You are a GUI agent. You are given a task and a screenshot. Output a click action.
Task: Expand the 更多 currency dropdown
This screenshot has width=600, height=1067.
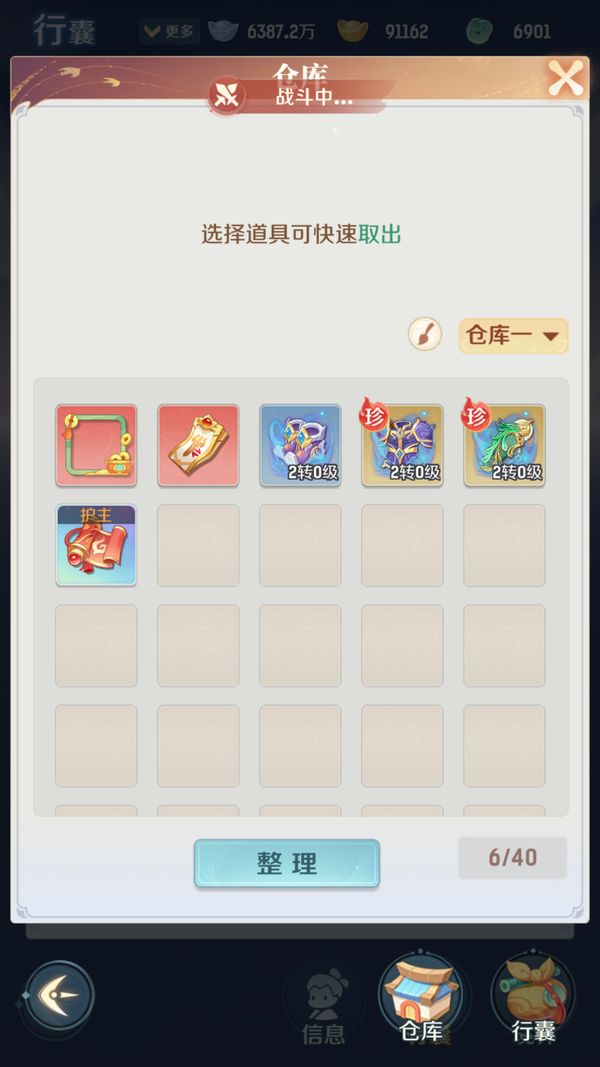168,31
